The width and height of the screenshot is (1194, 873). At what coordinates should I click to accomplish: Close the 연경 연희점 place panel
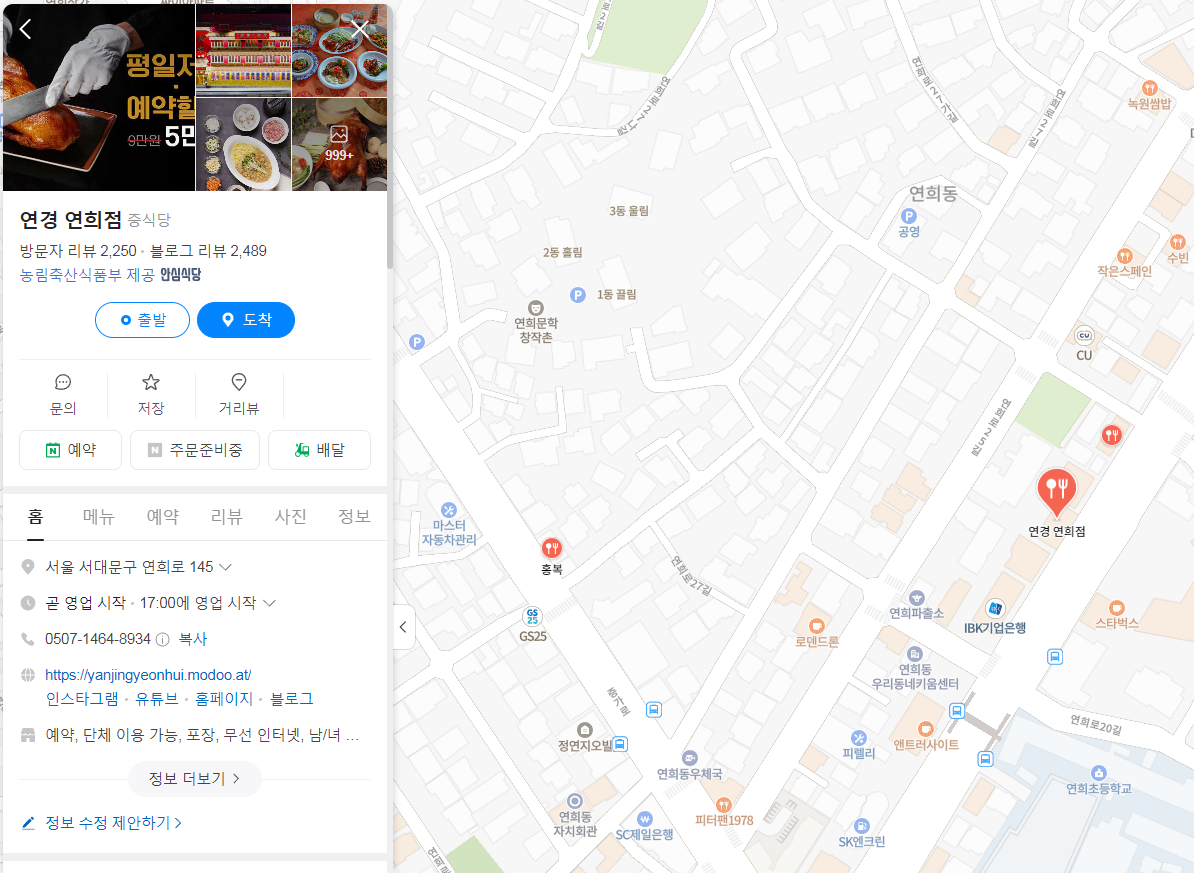point(360,30)
